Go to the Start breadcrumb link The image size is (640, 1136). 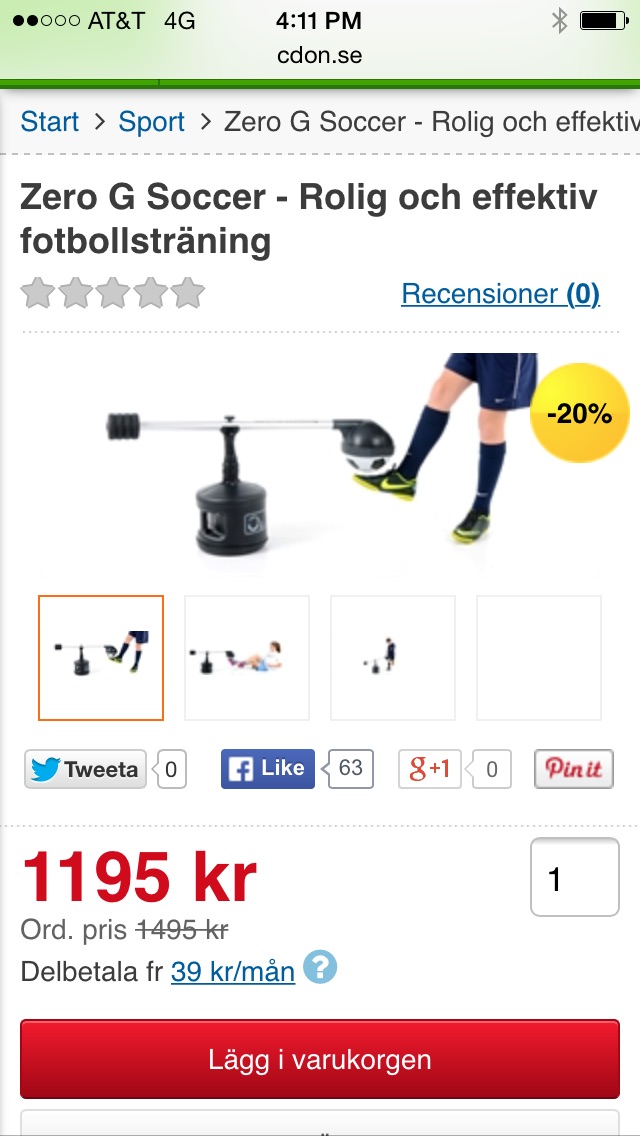tap(49, 122)
